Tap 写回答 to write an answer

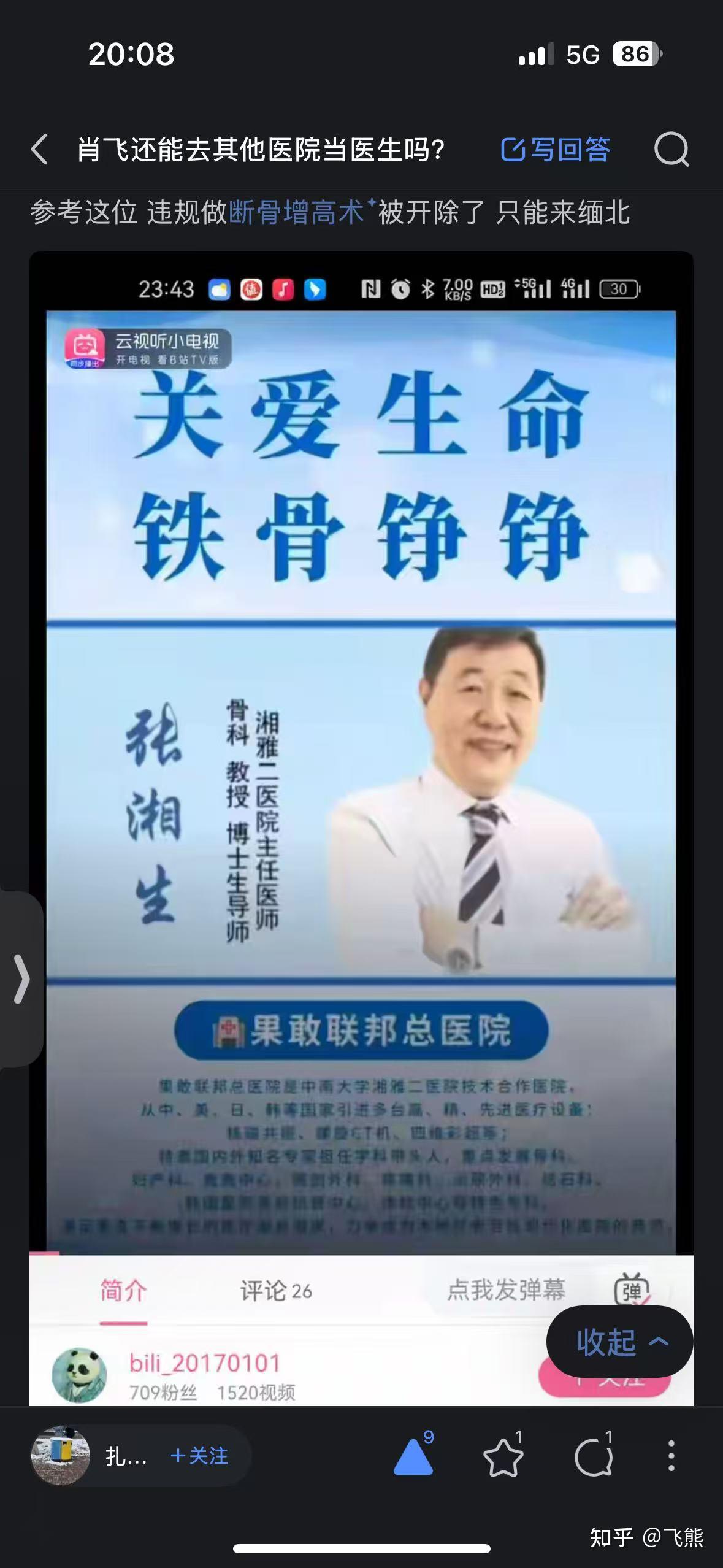556,150
